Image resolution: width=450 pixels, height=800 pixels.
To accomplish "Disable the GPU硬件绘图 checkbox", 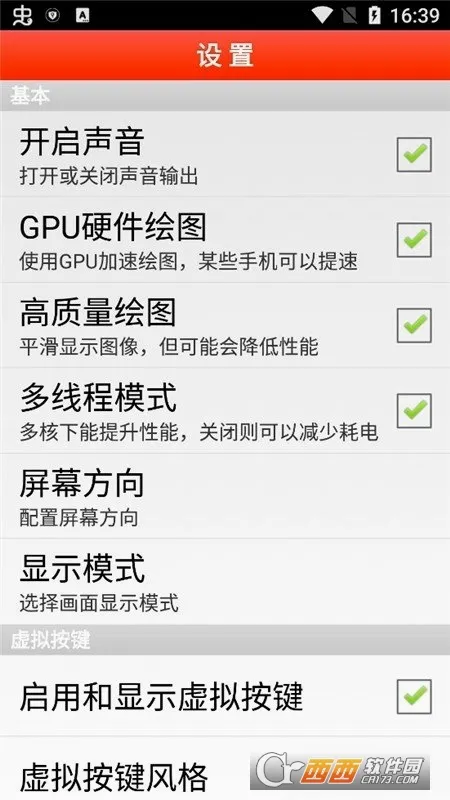I will [414, 239].
